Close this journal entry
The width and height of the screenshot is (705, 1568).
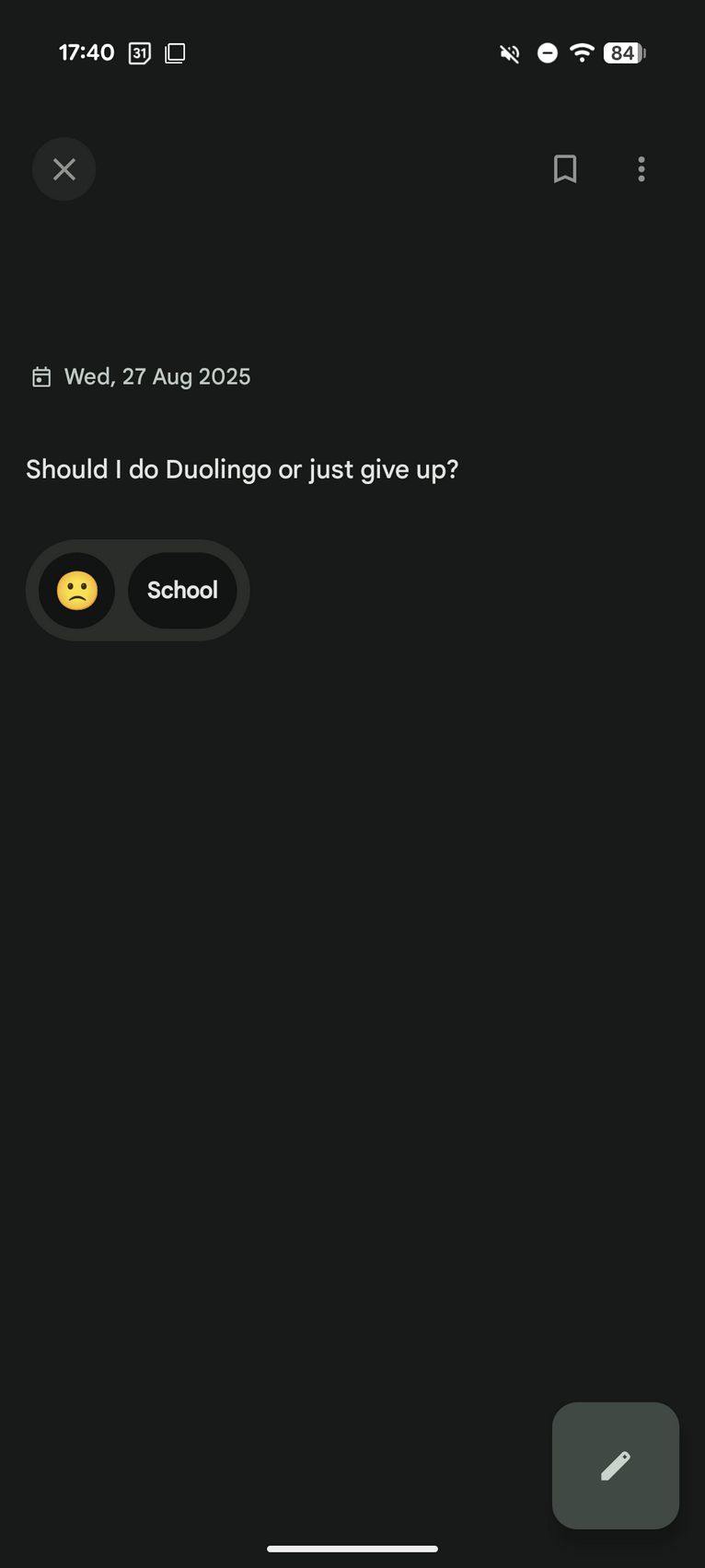[x=64, y=169]
